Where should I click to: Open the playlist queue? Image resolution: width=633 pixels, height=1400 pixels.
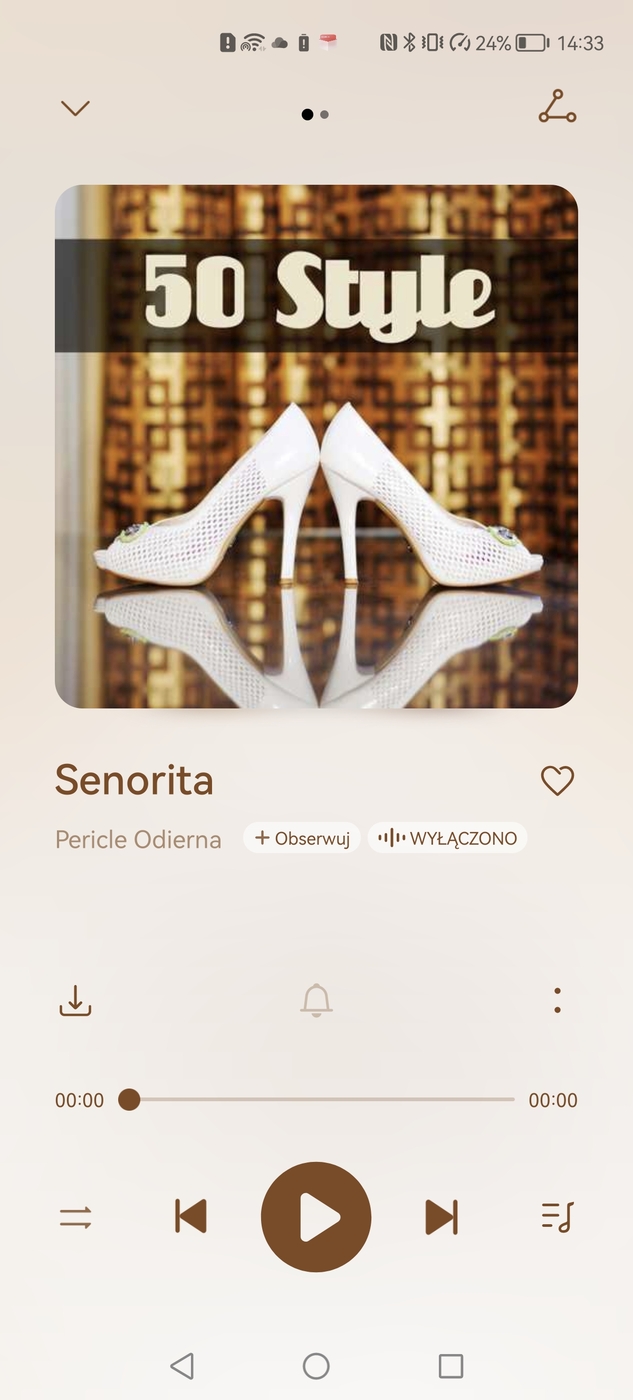click(557, 1217)
